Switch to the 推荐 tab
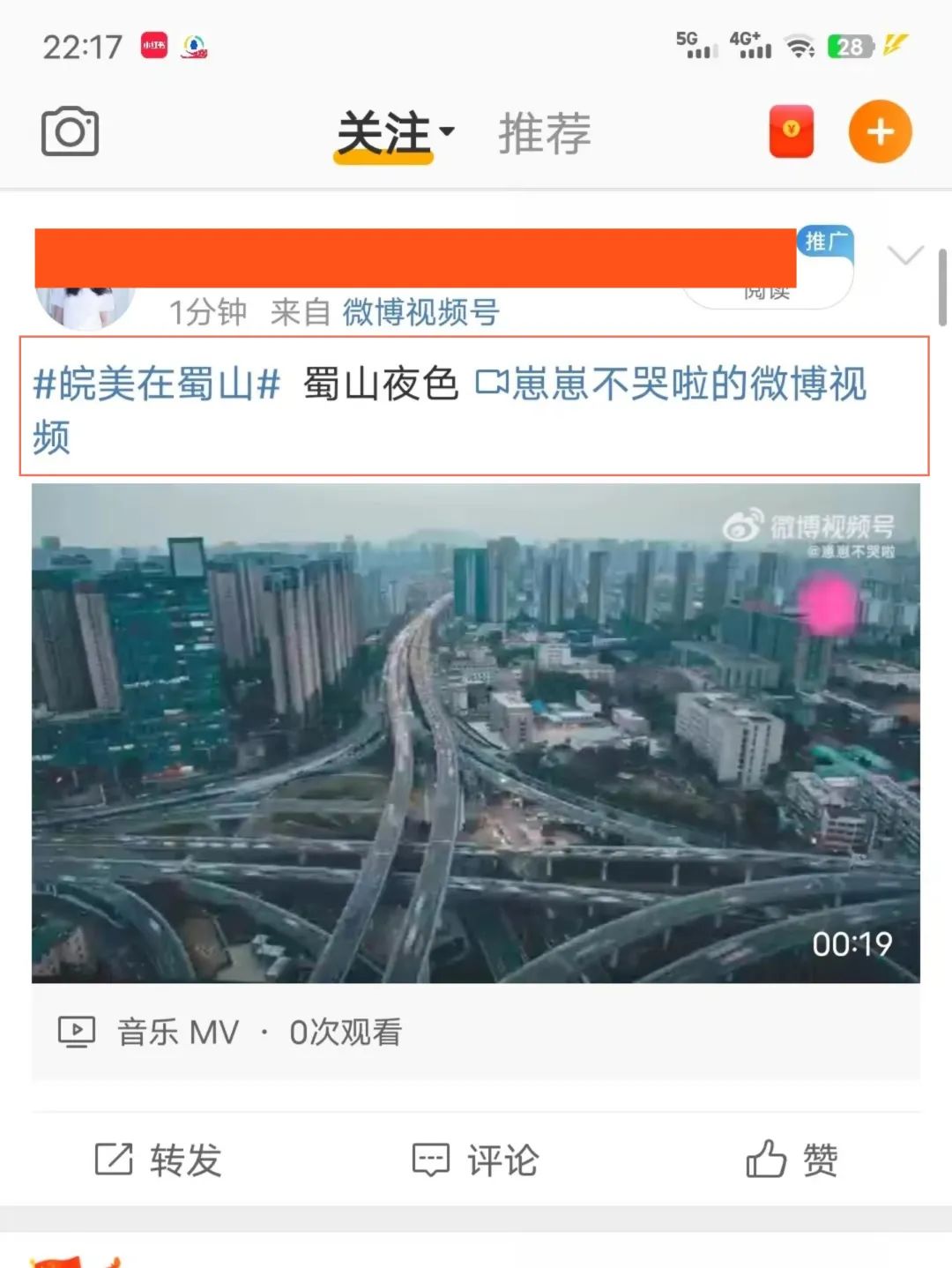 544,134
